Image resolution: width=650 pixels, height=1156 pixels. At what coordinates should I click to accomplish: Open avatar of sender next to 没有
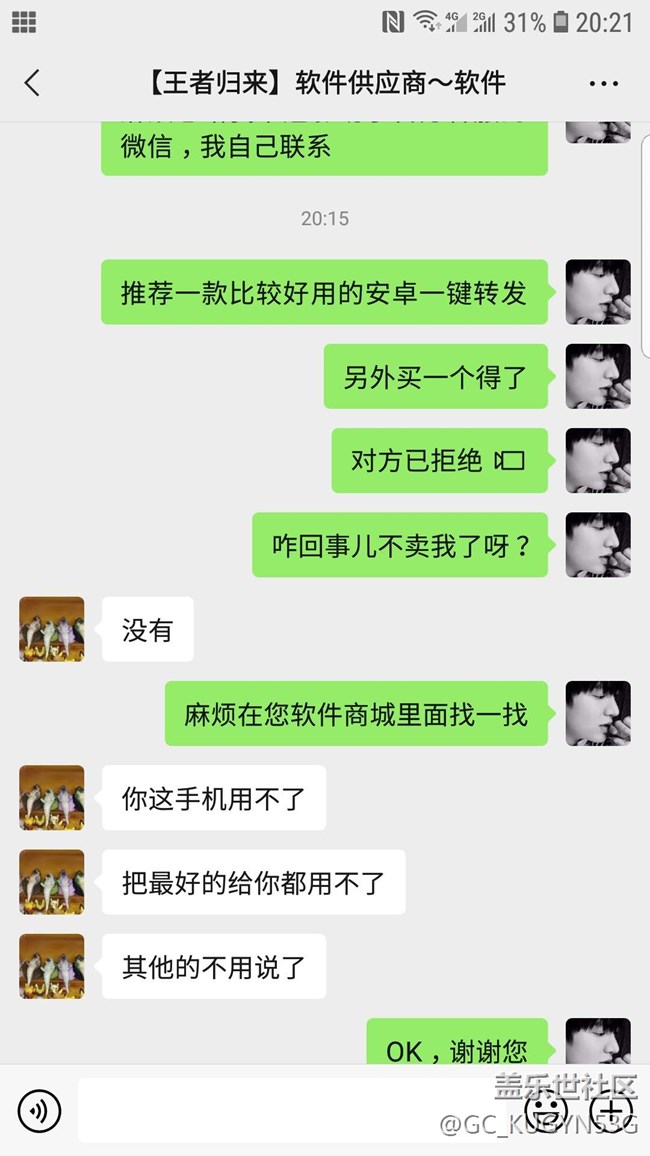tap(51, 629)
